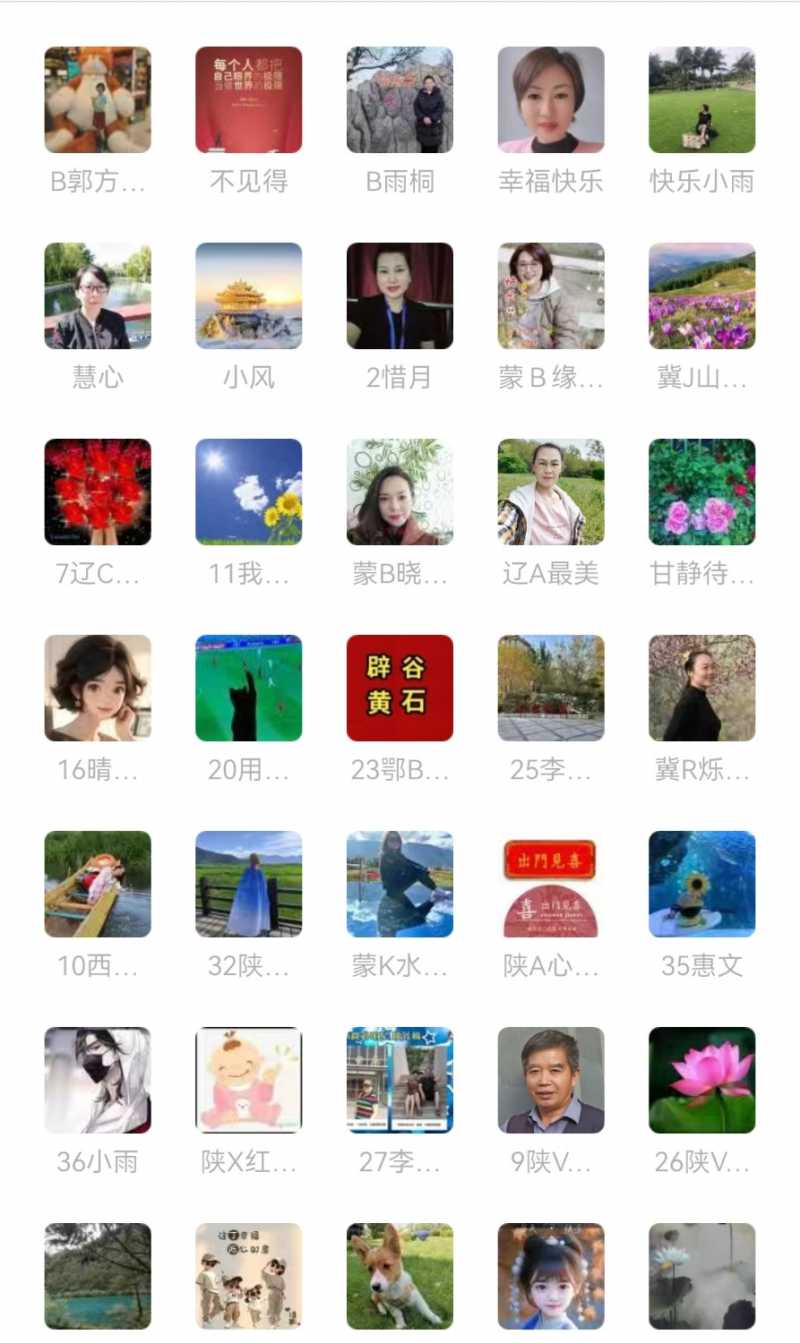Image resolution: width=800 pixels, height=1343 pixels.
Task: Open member 不见得's profile
Action: 248,100
